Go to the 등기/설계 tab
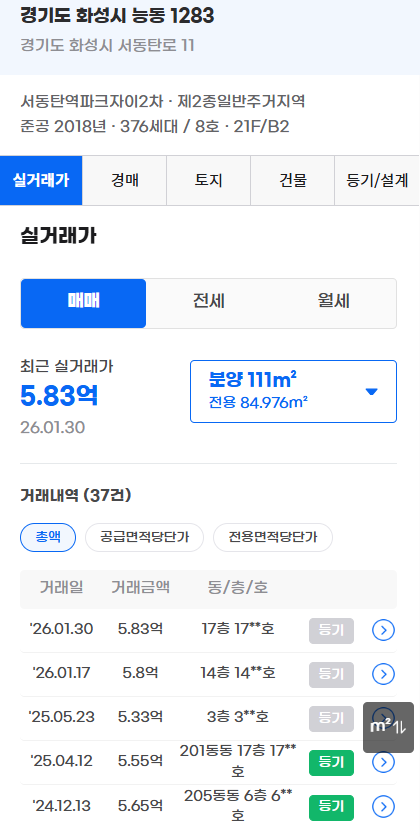This screenshot has height=837, width=420. (377, 180)
